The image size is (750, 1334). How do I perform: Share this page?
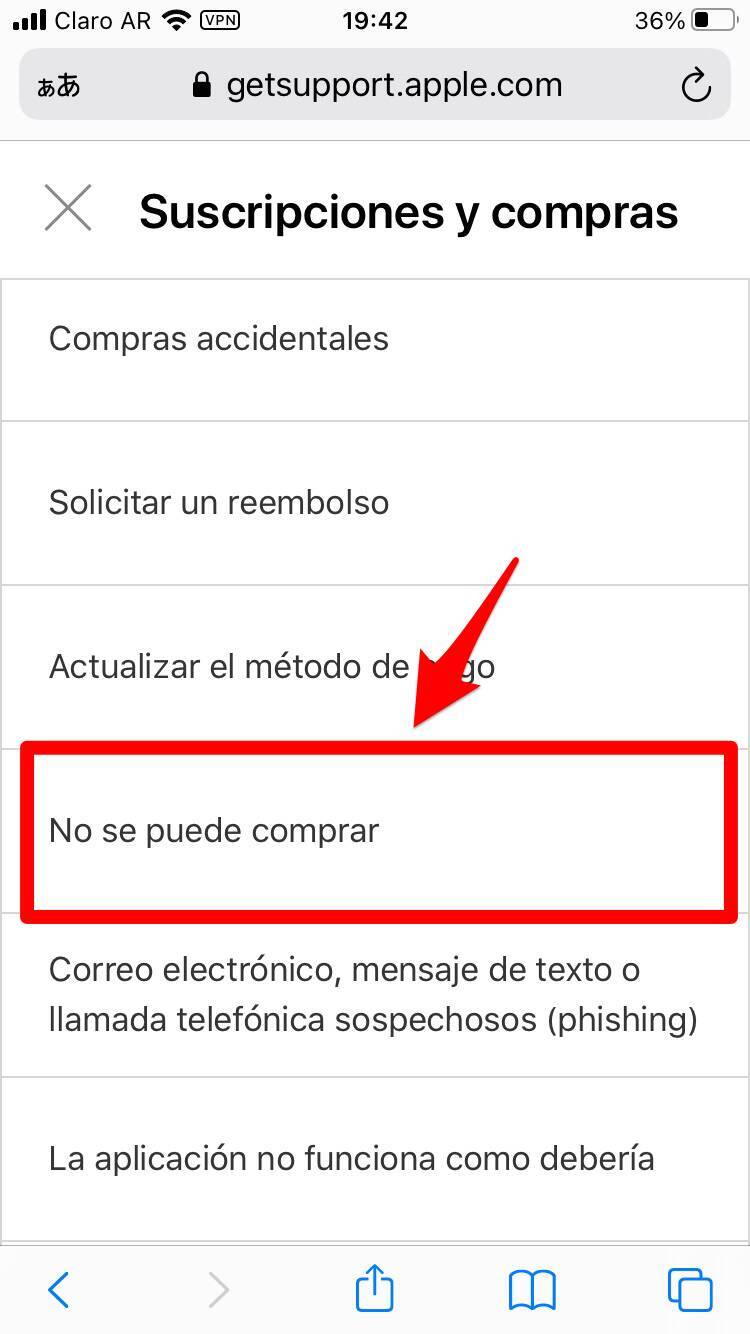pyautogui.click(x=375, y=1288)
